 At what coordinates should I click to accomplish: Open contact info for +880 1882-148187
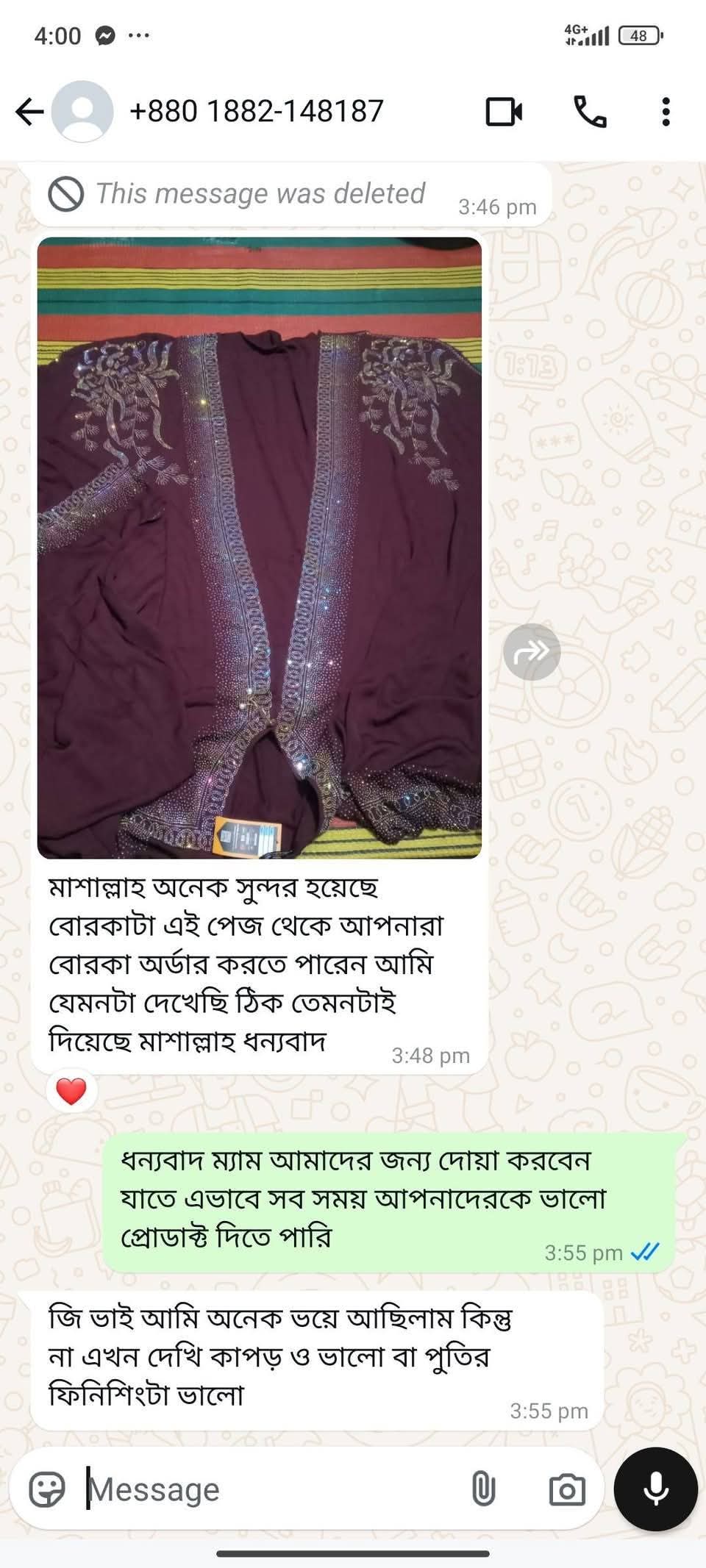point(256,112)
